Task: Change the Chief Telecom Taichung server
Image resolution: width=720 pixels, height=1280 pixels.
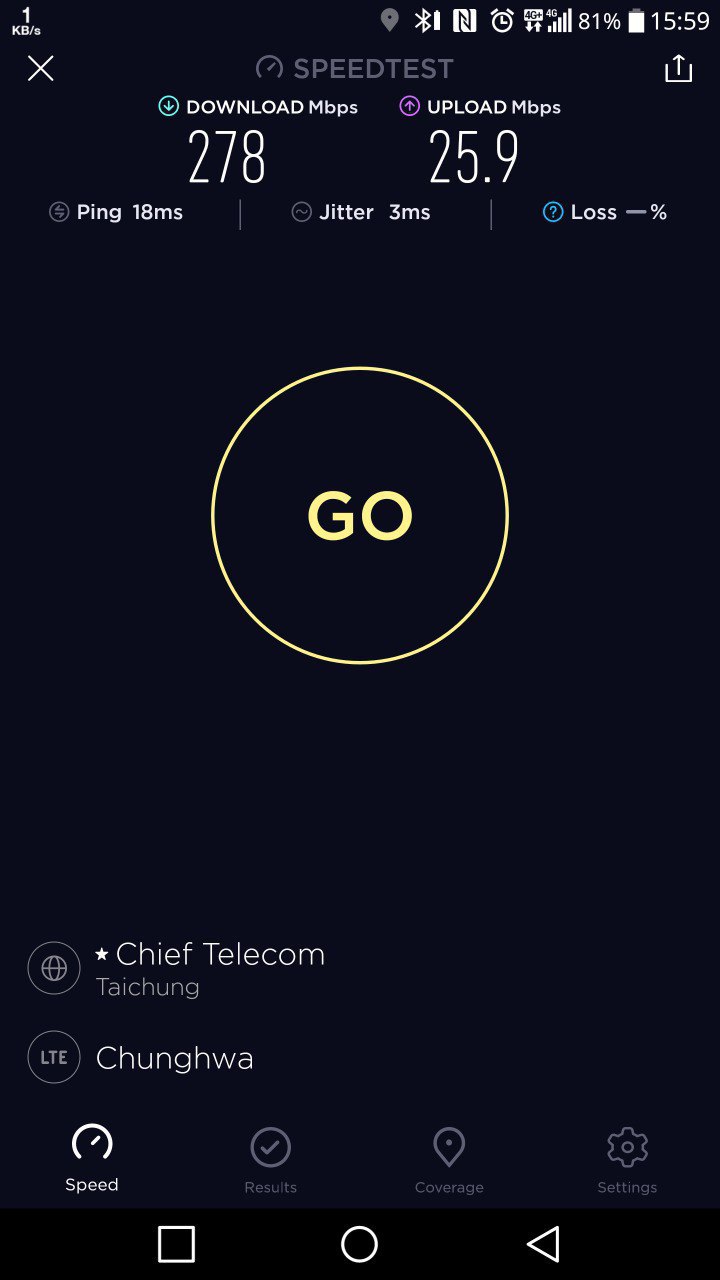Action: point(210,968)
